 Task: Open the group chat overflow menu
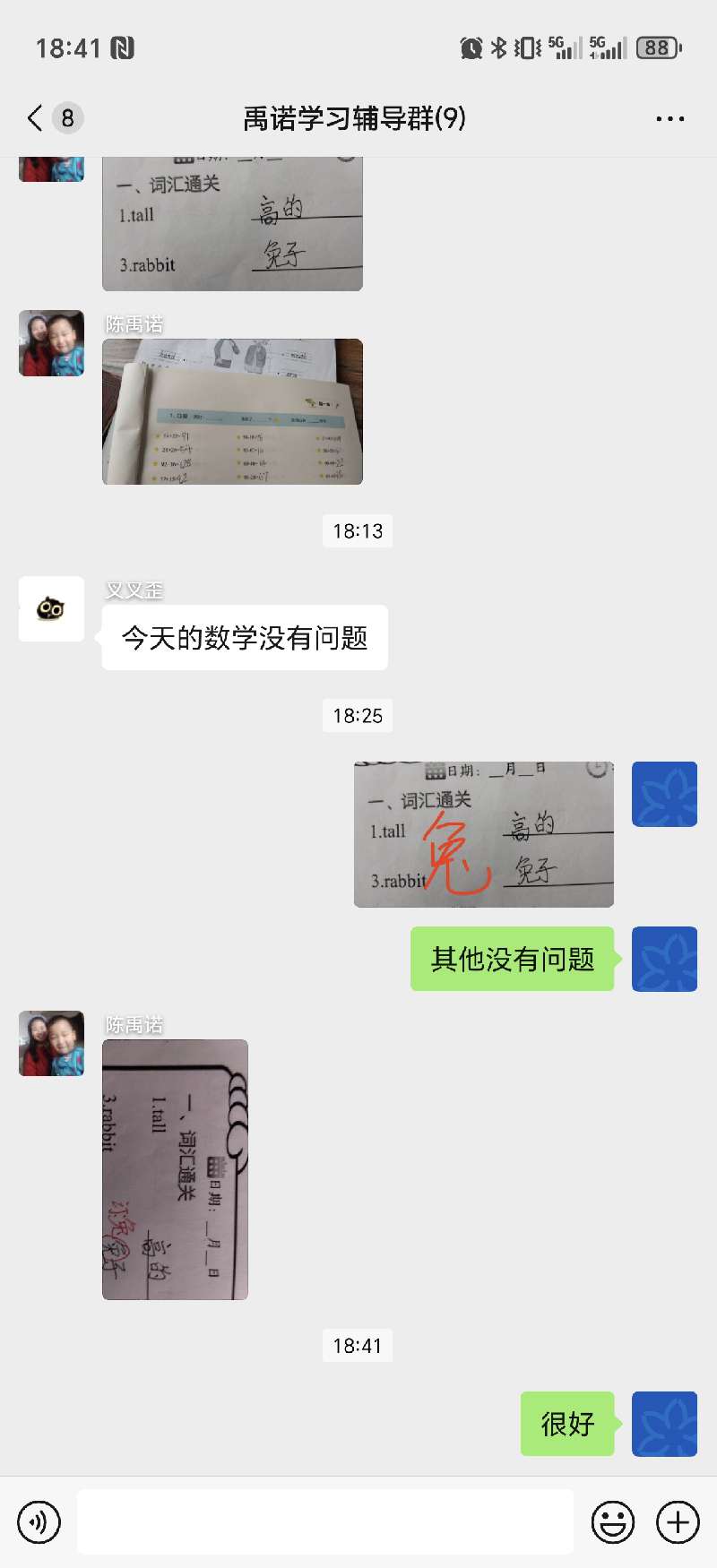pyautogui.click(x=669, y=118)
